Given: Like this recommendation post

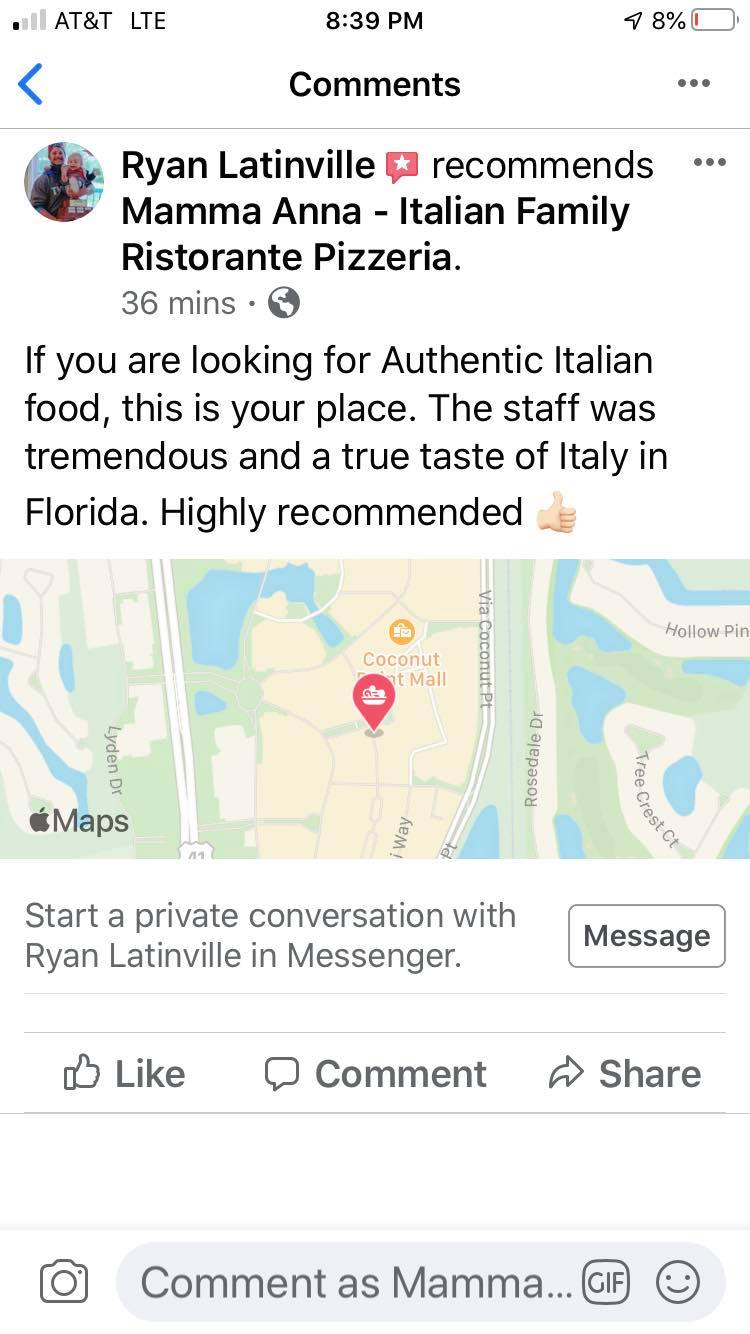Looking at the screenshot, I should tap(125, 1074).
